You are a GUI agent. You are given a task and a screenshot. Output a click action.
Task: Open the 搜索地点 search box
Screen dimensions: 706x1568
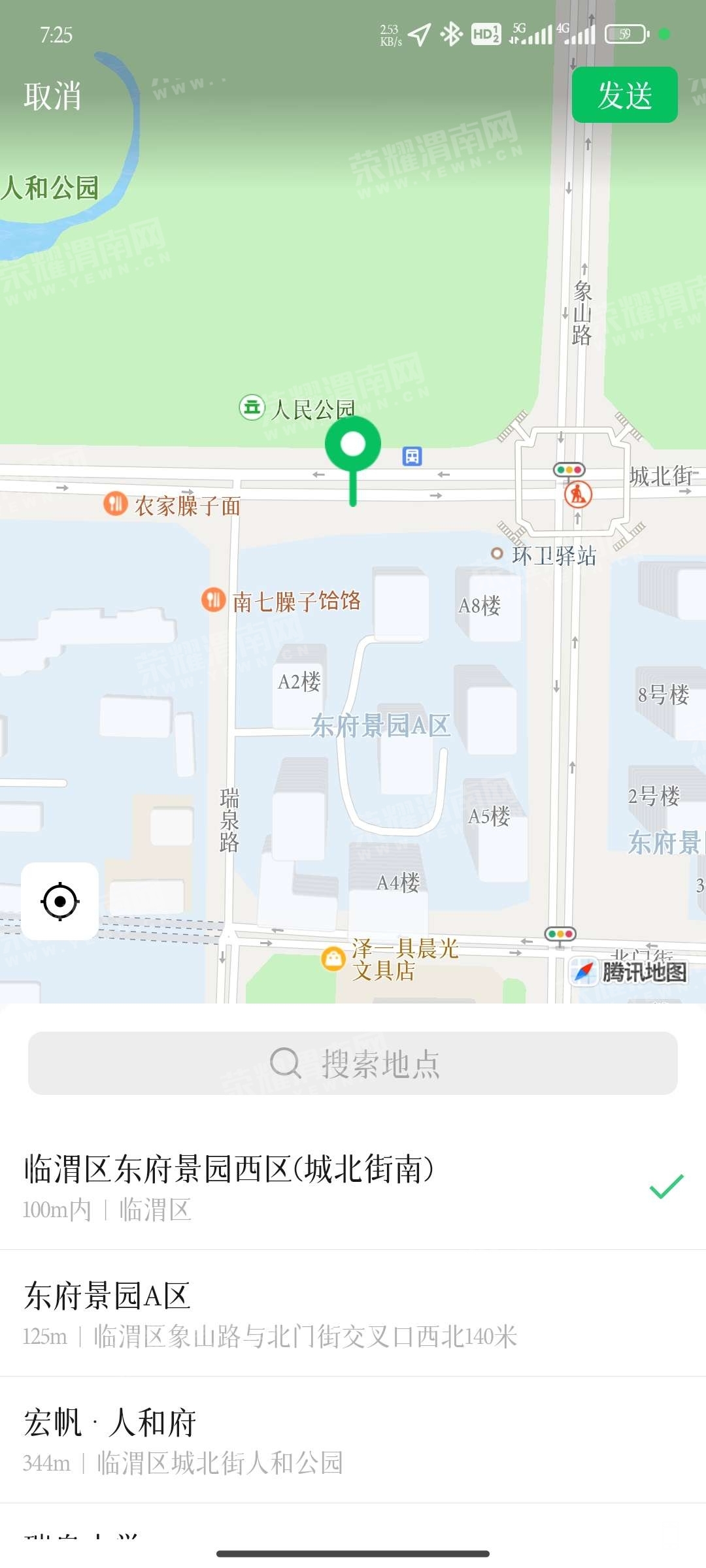pyautogui.click(x=353, y=1064)
